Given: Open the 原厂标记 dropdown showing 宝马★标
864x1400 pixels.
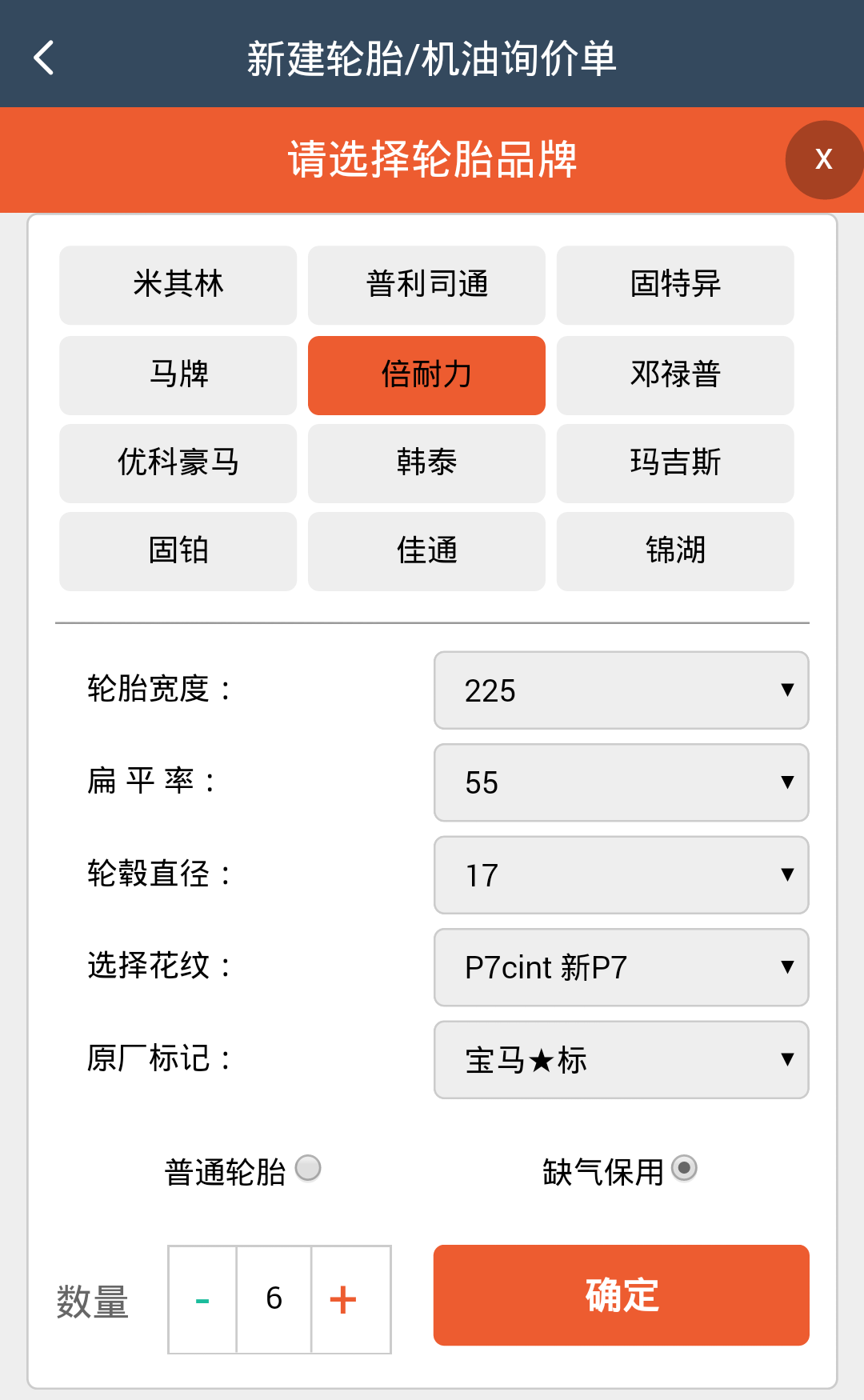Looking at the screenshot, I should click(x=621, y=1060).
